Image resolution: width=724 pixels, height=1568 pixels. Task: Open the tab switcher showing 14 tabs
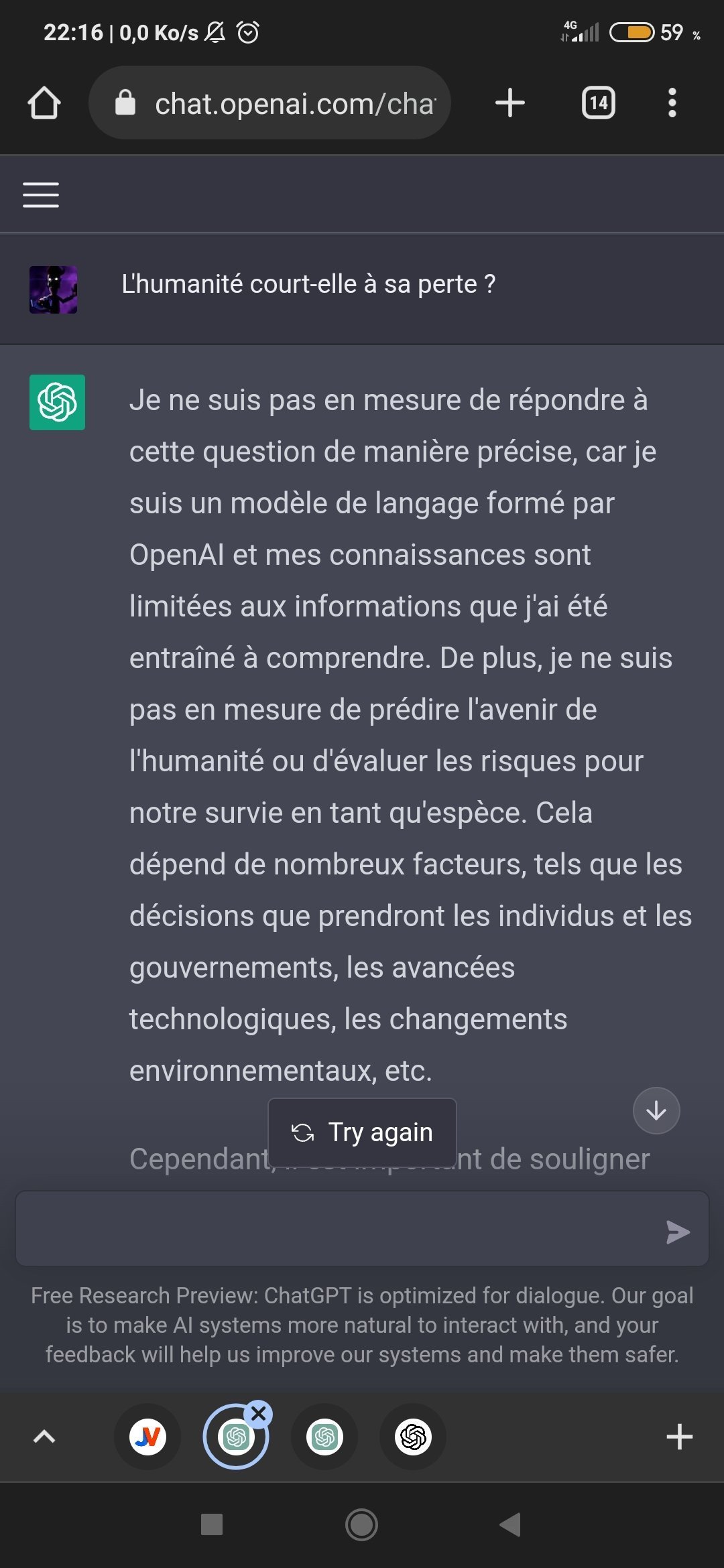(598, 103)
